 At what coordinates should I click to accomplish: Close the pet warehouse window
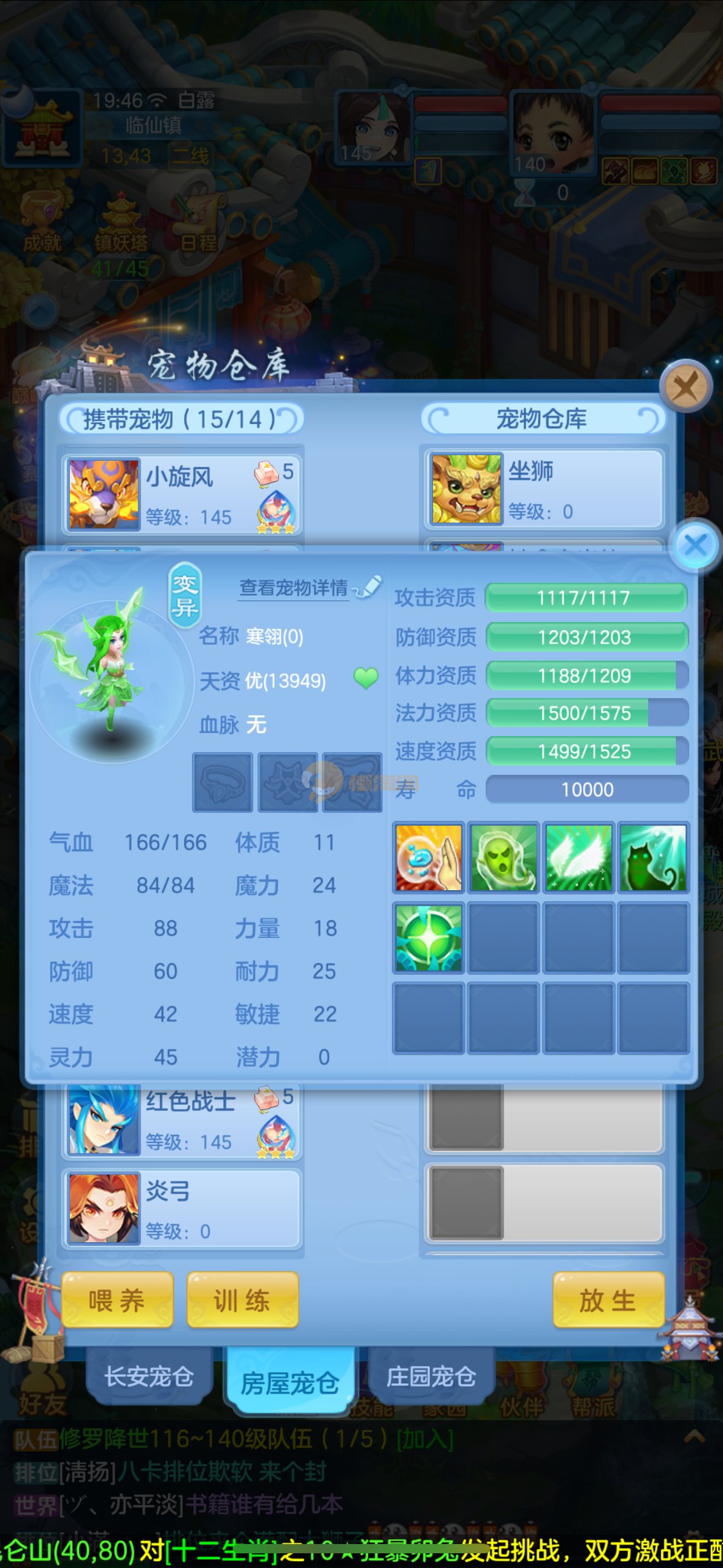686,386
